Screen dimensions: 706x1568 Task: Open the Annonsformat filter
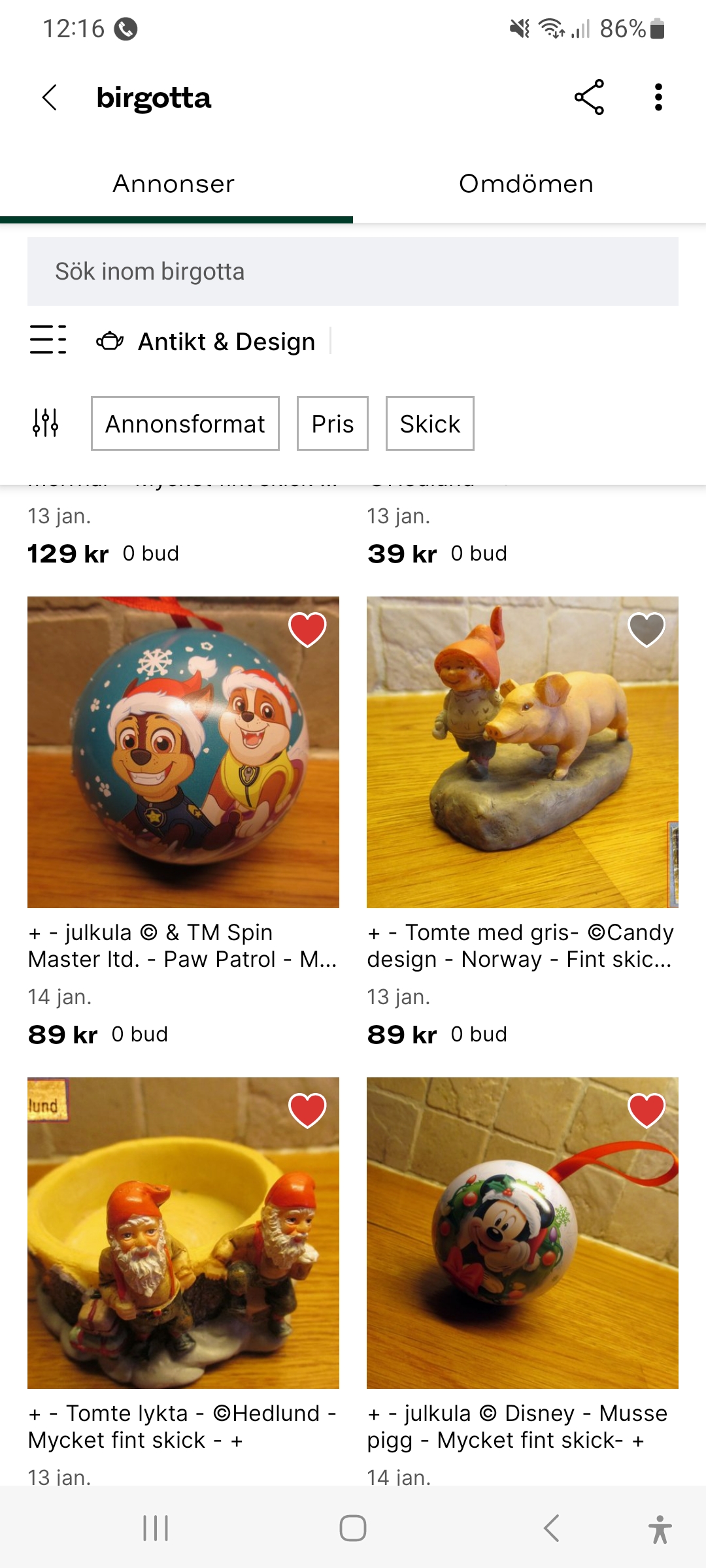point(185,424)
